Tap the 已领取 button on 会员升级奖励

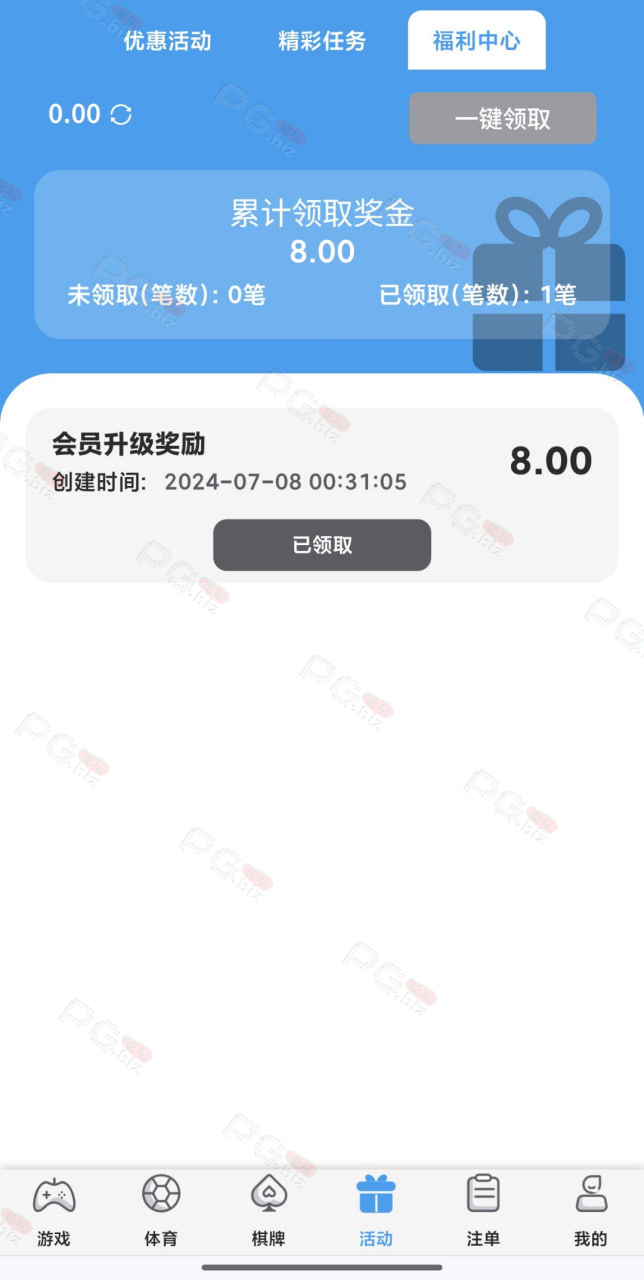click(322, 545)
